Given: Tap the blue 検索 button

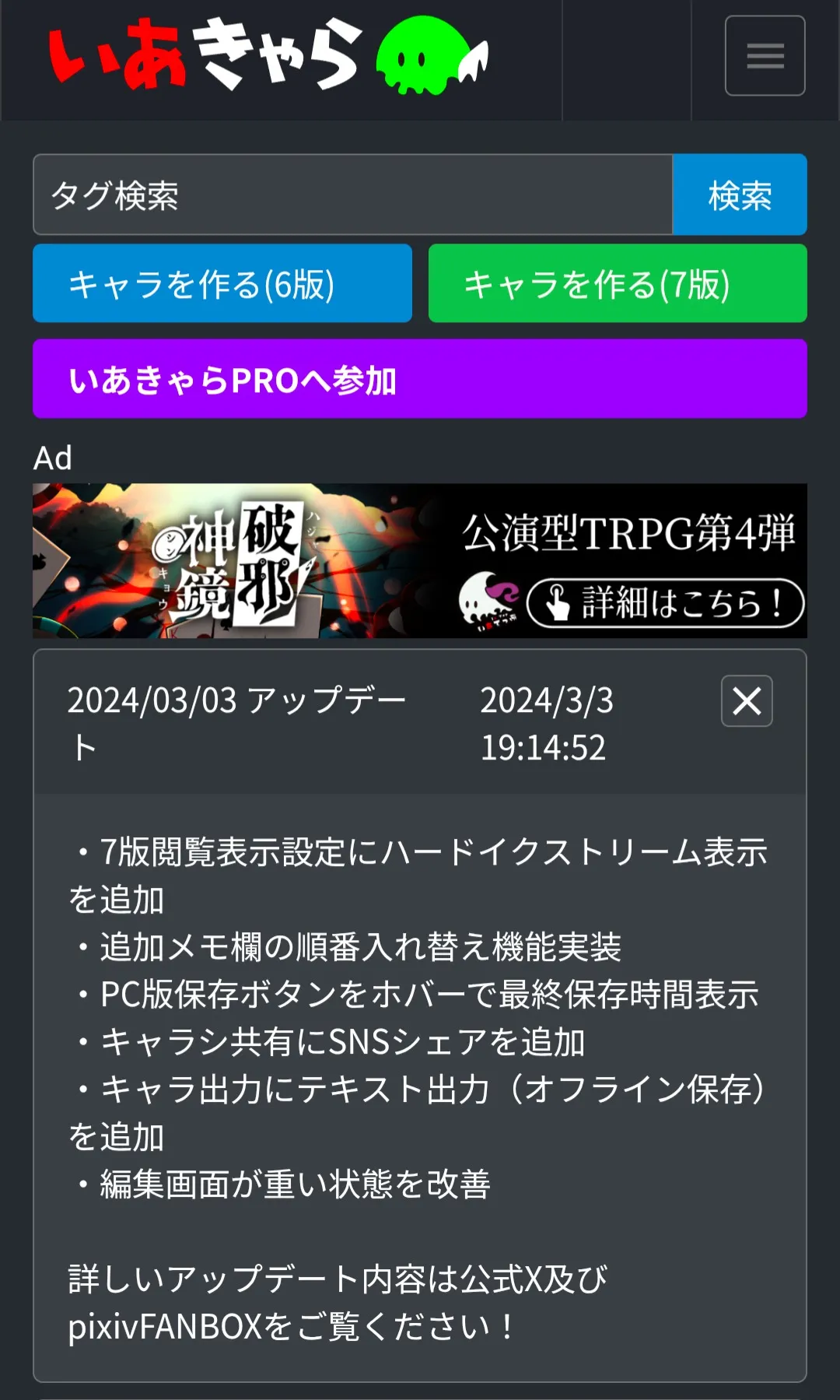Looking at the screenshot, I should pyautogui.click(x=740, y=195).
